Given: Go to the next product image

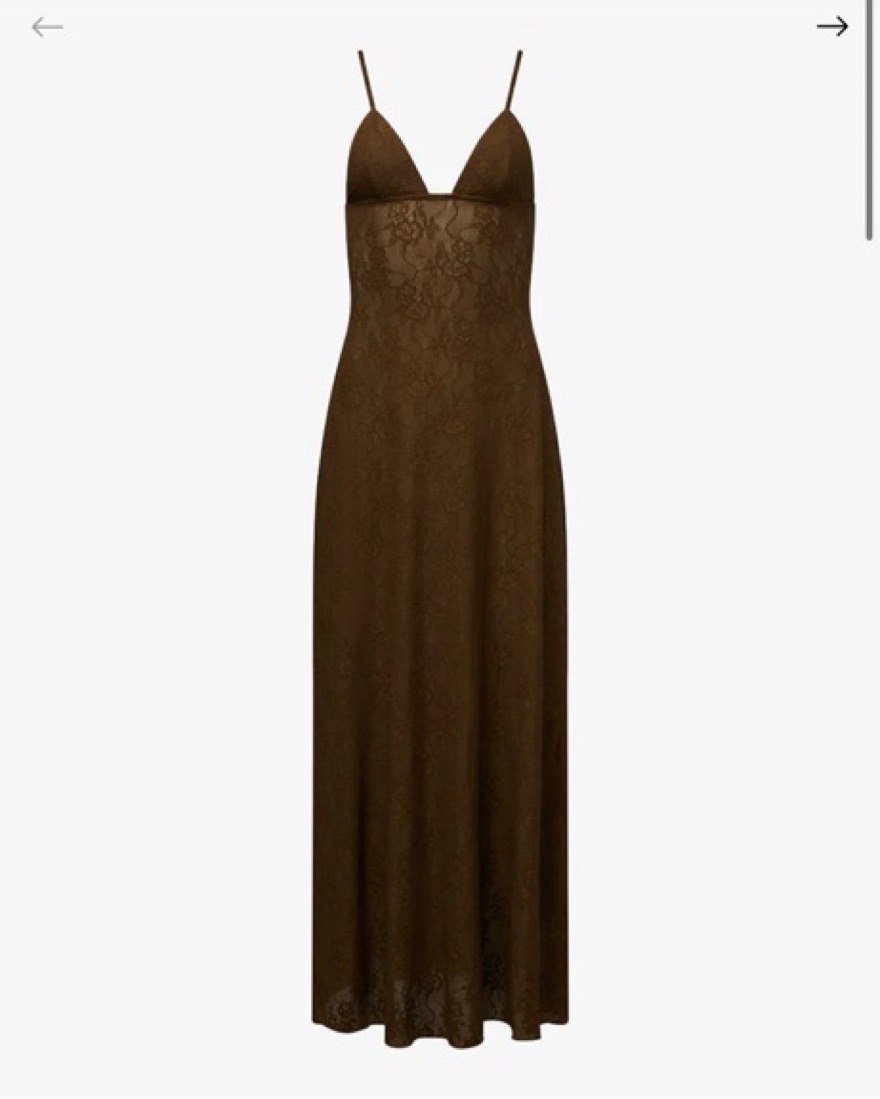Looking at the screenshot, I should (x=831, y=27).
